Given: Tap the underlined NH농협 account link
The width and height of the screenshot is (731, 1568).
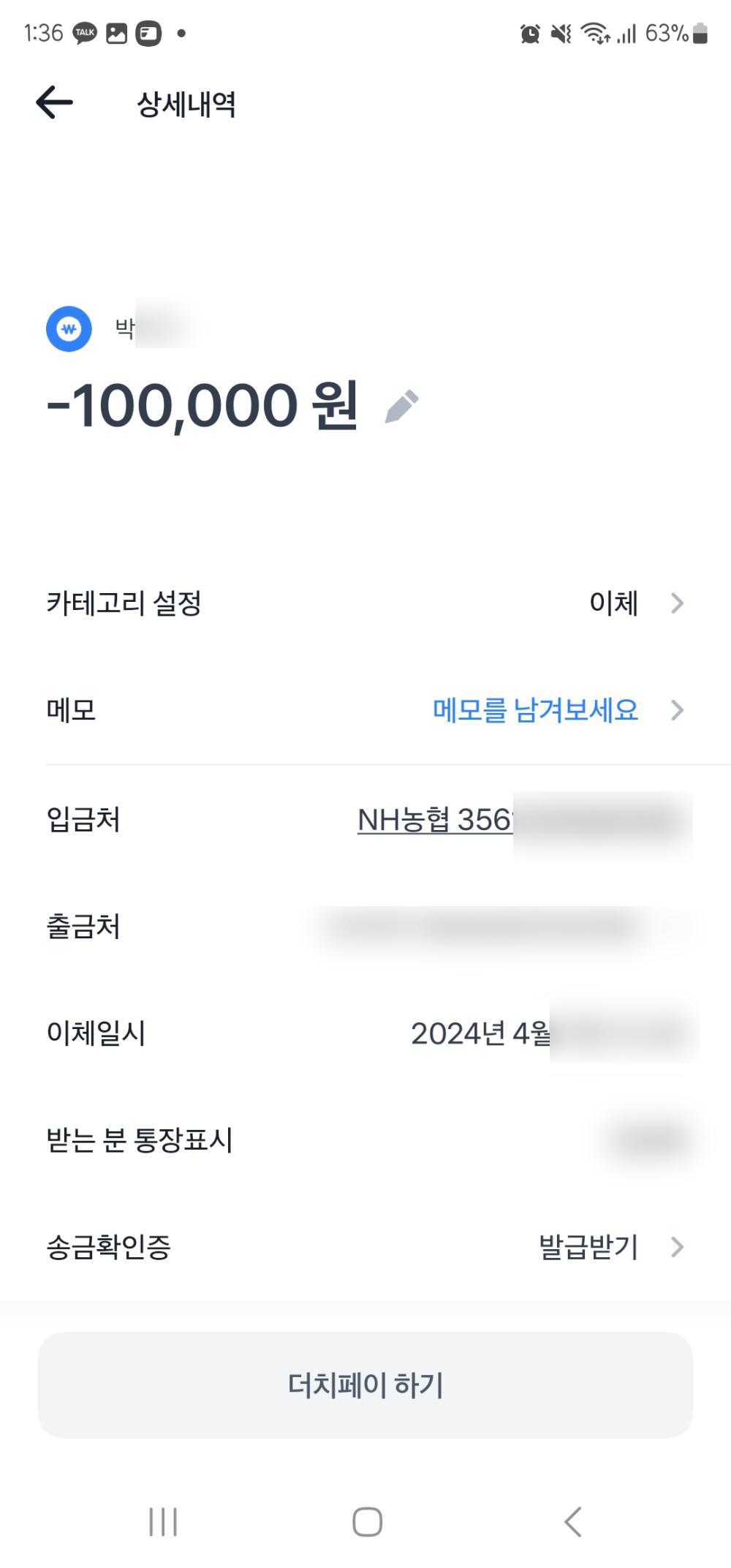Looking at the screenshot, I should coord(435,820).
